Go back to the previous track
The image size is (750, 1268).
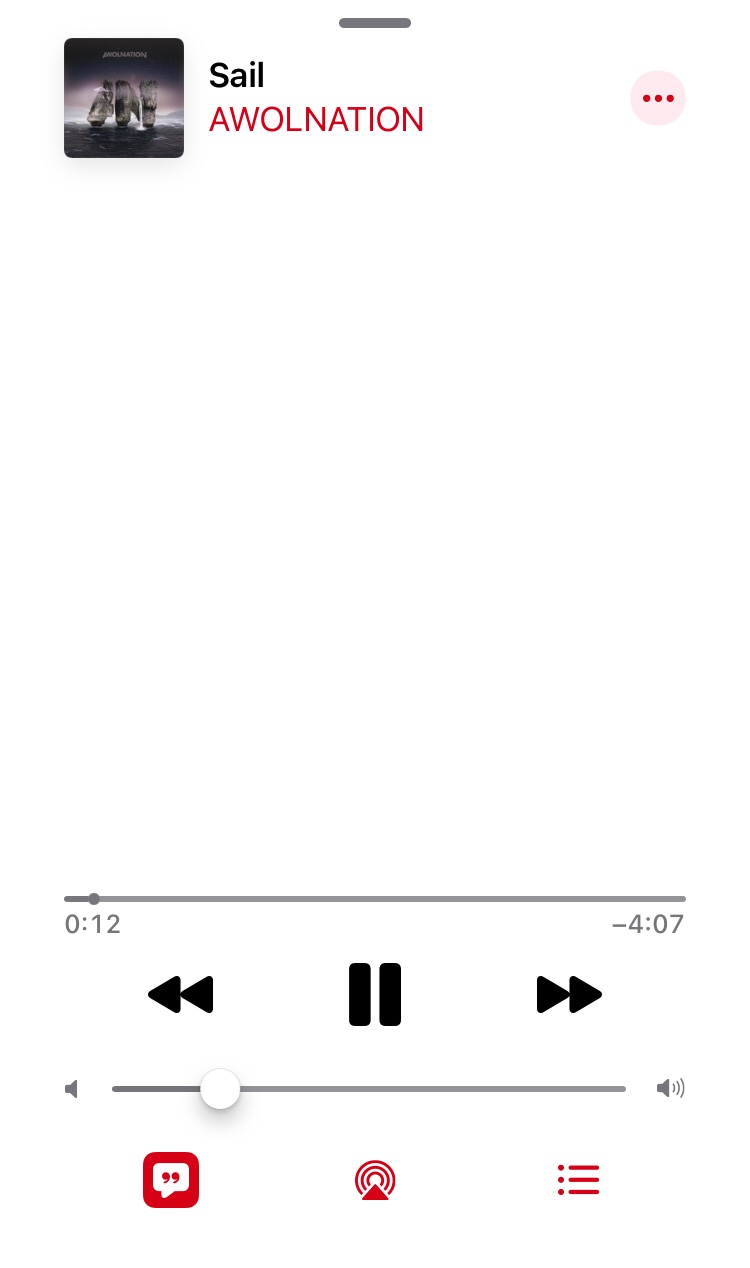point(181,995)
